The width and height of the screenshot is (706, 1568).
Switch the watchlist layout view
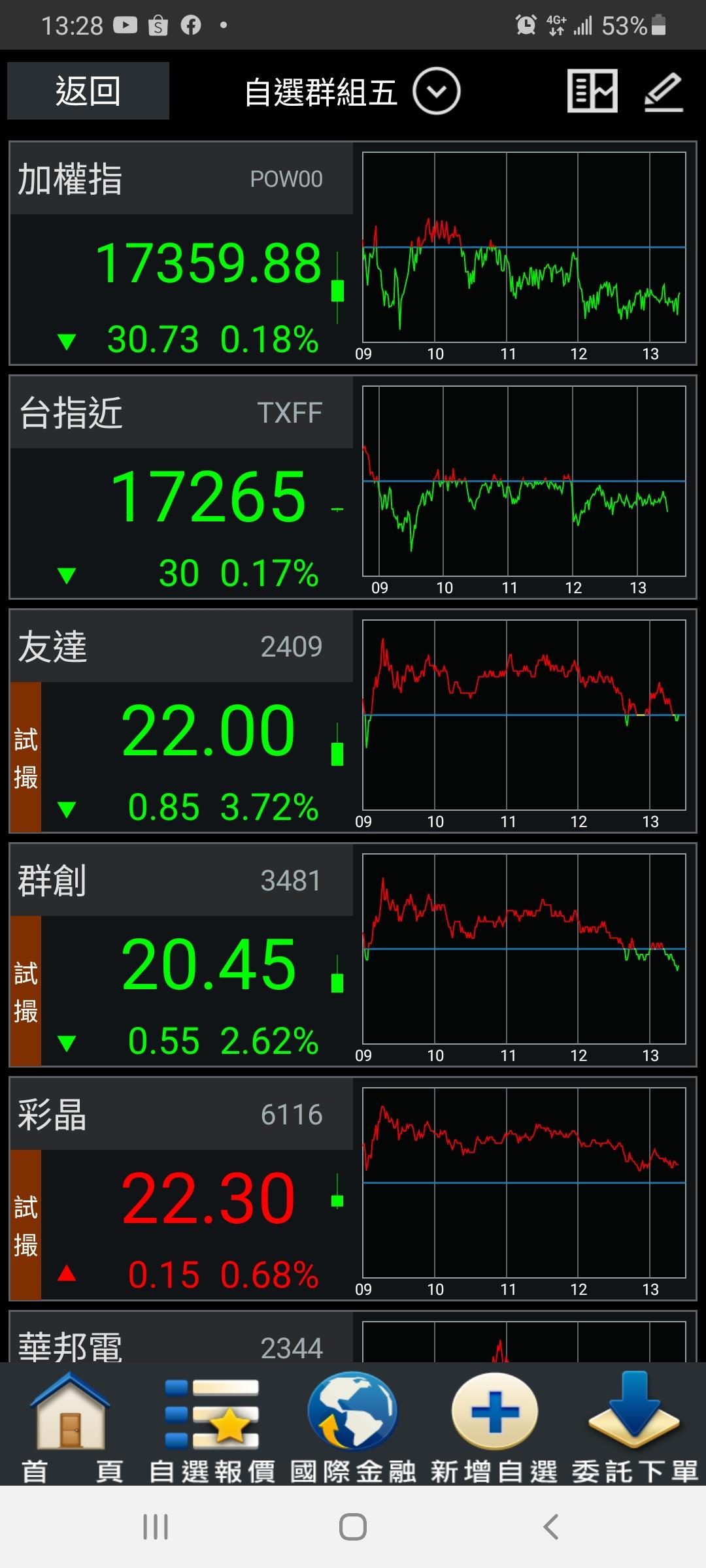point(592,91)
